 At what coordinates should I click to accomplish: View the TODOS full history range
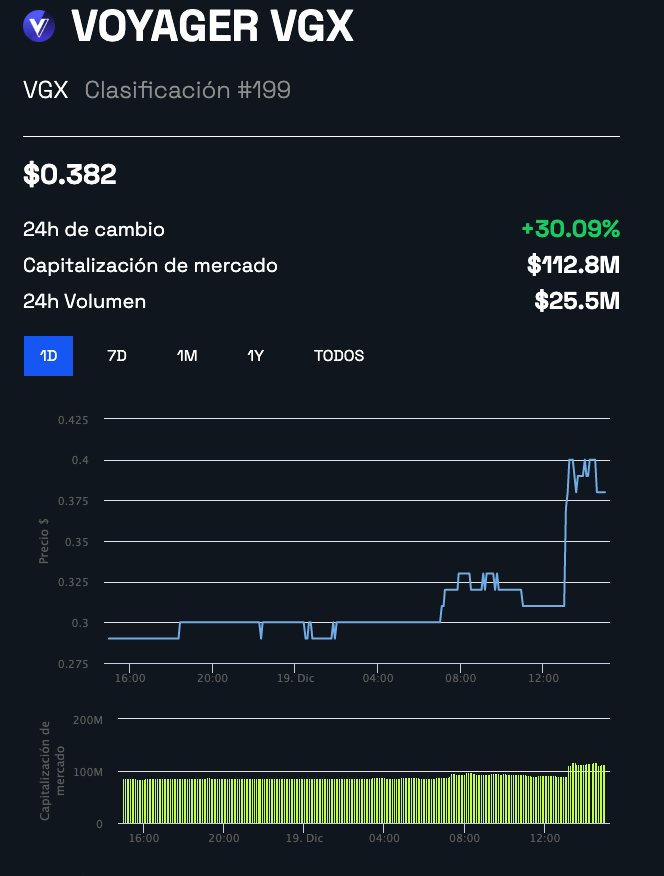pos(339,356)
